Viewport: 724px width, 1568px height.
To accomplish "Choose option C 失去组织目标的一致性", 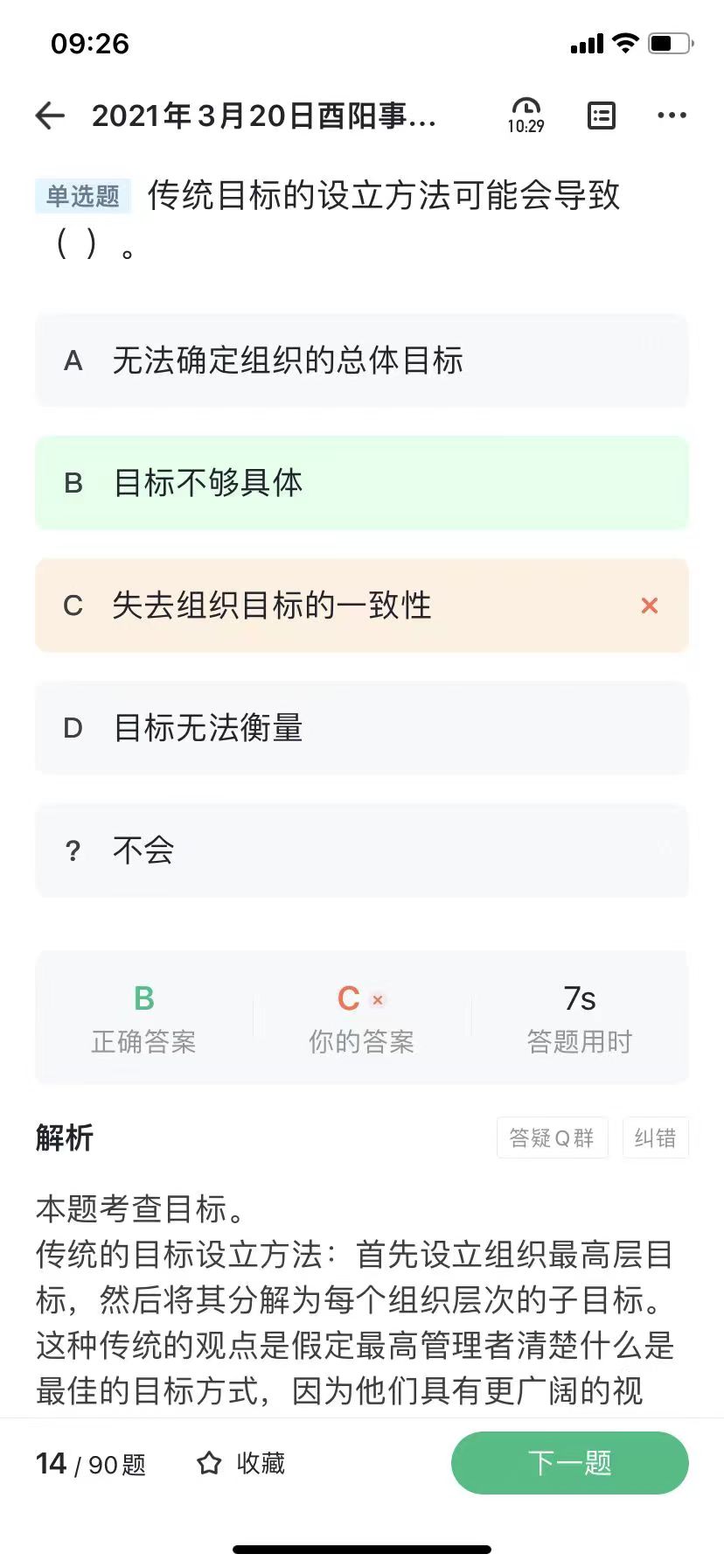I will point(362,605).
